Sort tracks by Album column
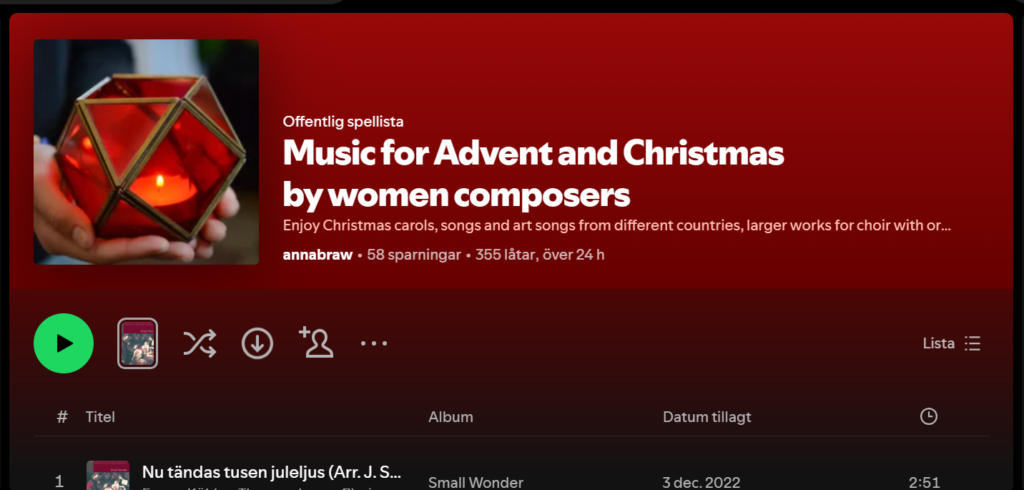Image resolution: width=1024 pixels, height=490 pixels. [x=450, y=416]
